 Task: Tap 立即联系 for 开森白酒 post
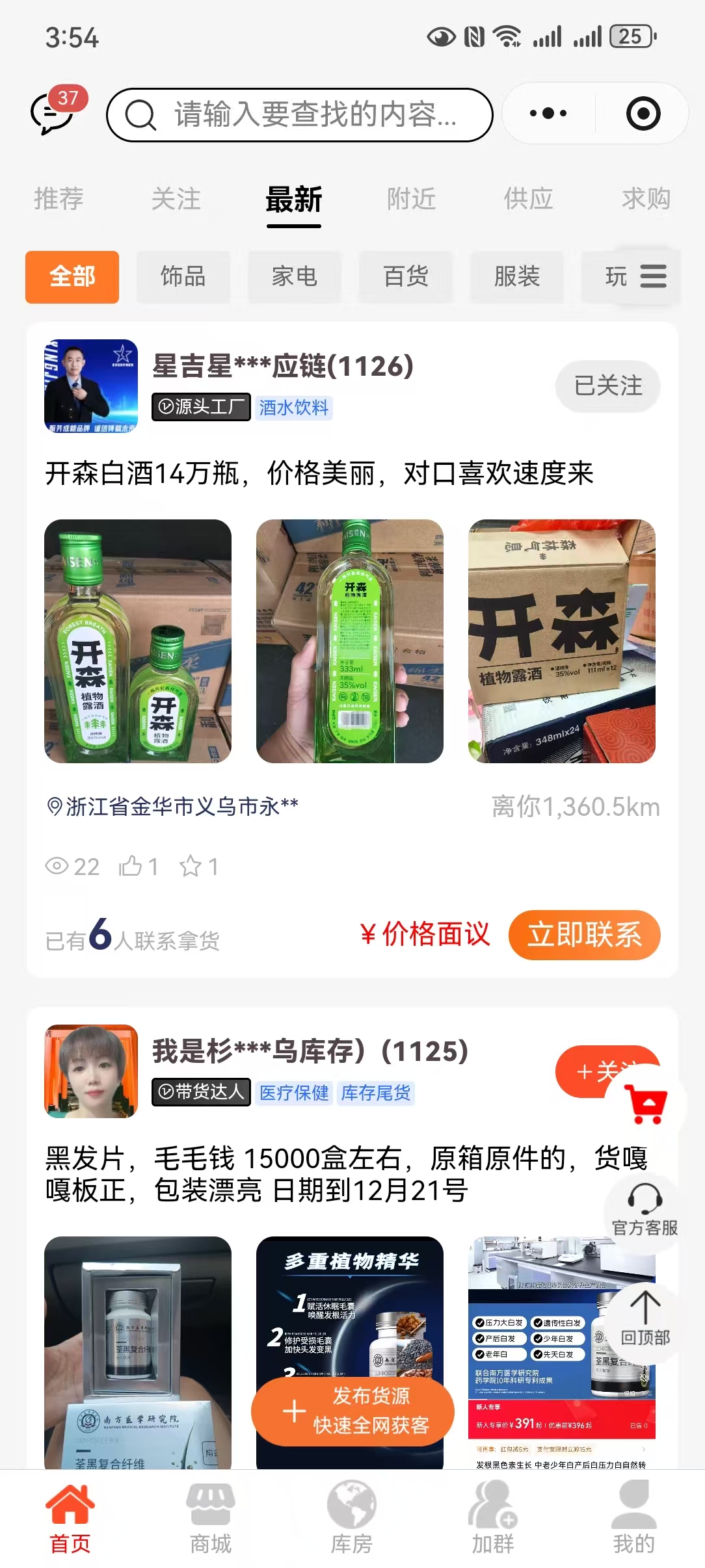584,935
